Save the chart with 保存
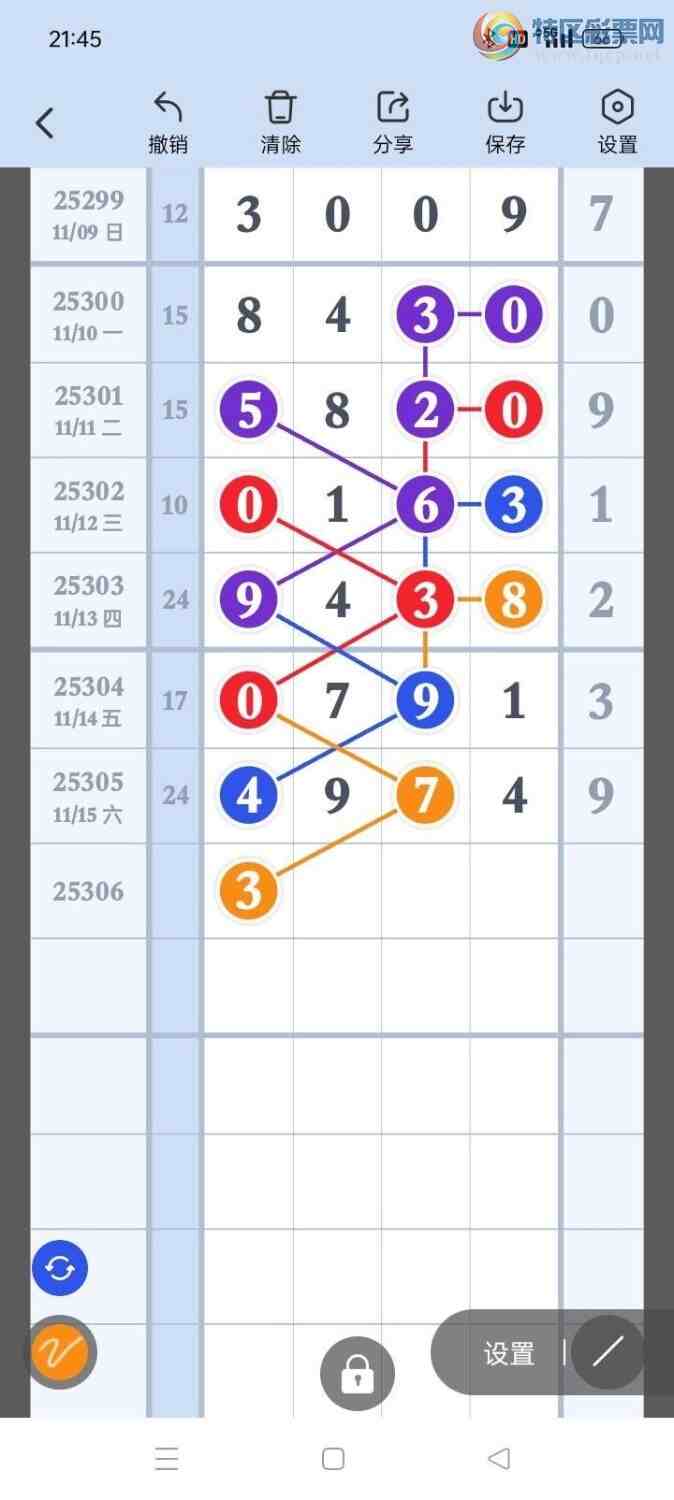The image size is (674, 1500). pyautogui.click(x=505, y=122)
